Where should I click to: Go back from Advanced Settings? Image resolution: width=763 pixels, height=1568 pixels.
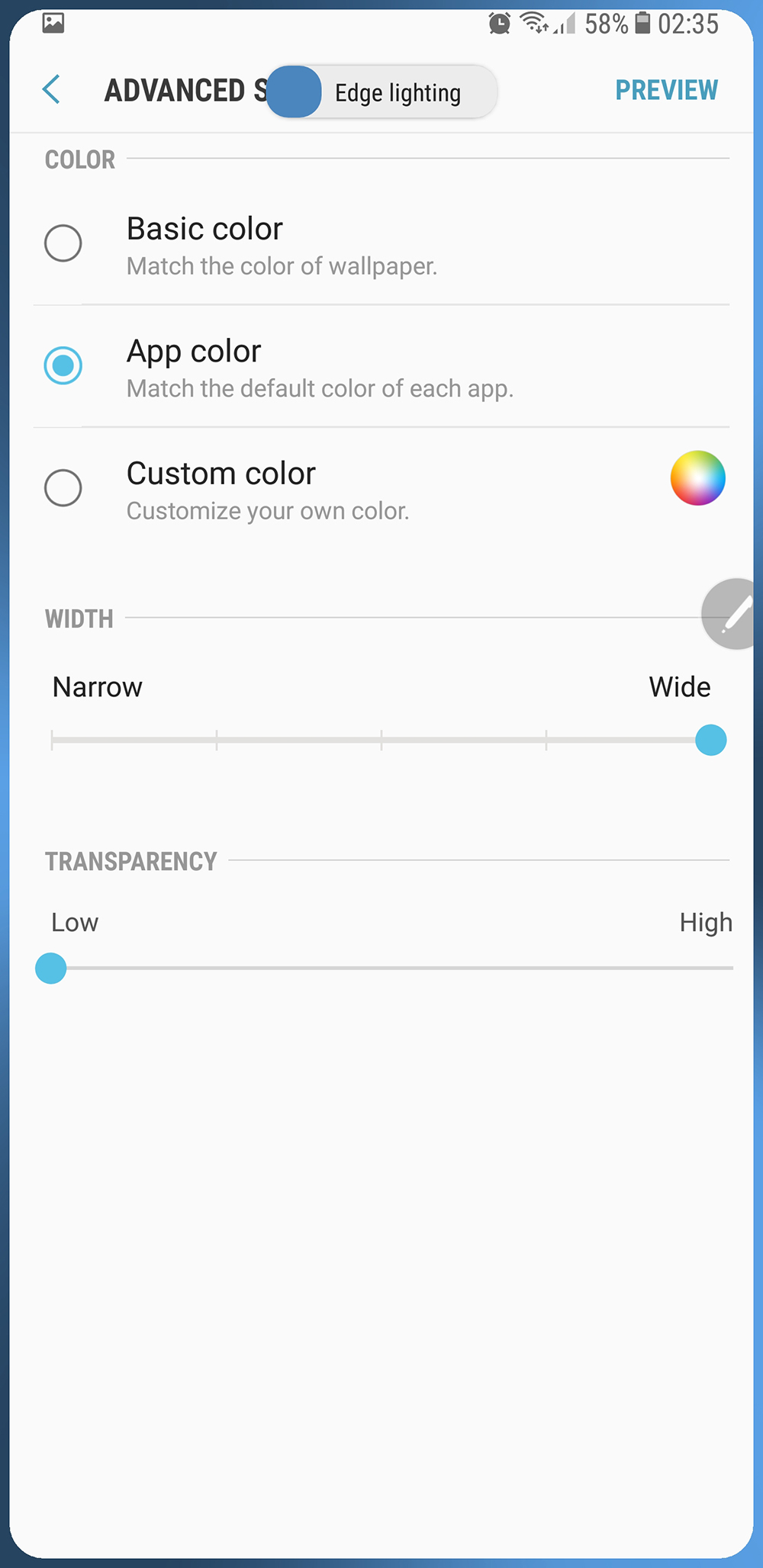coord(51,90)
